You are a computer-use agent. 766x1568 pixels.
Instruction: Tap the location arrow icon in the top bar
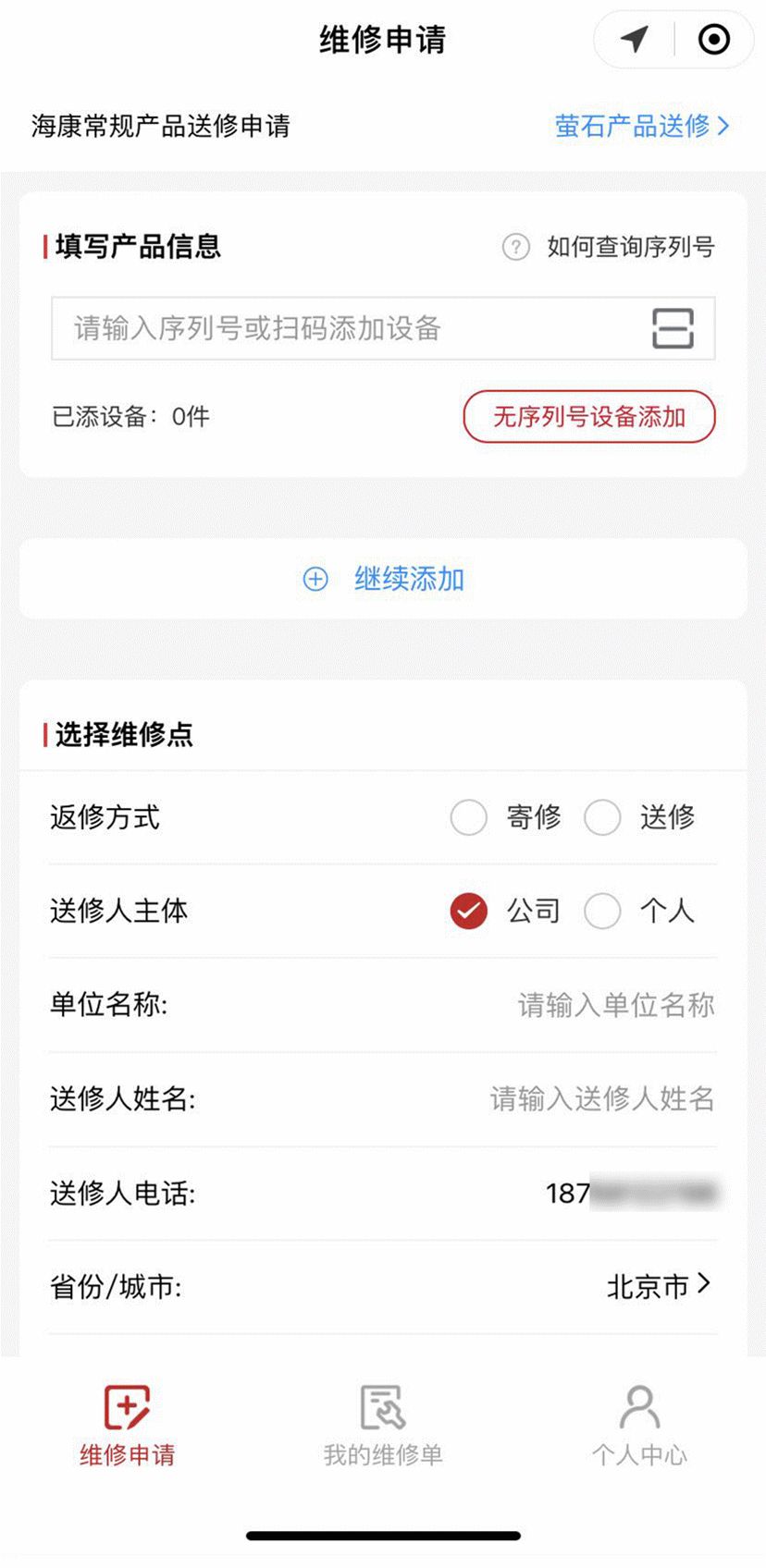coord(634,40)
